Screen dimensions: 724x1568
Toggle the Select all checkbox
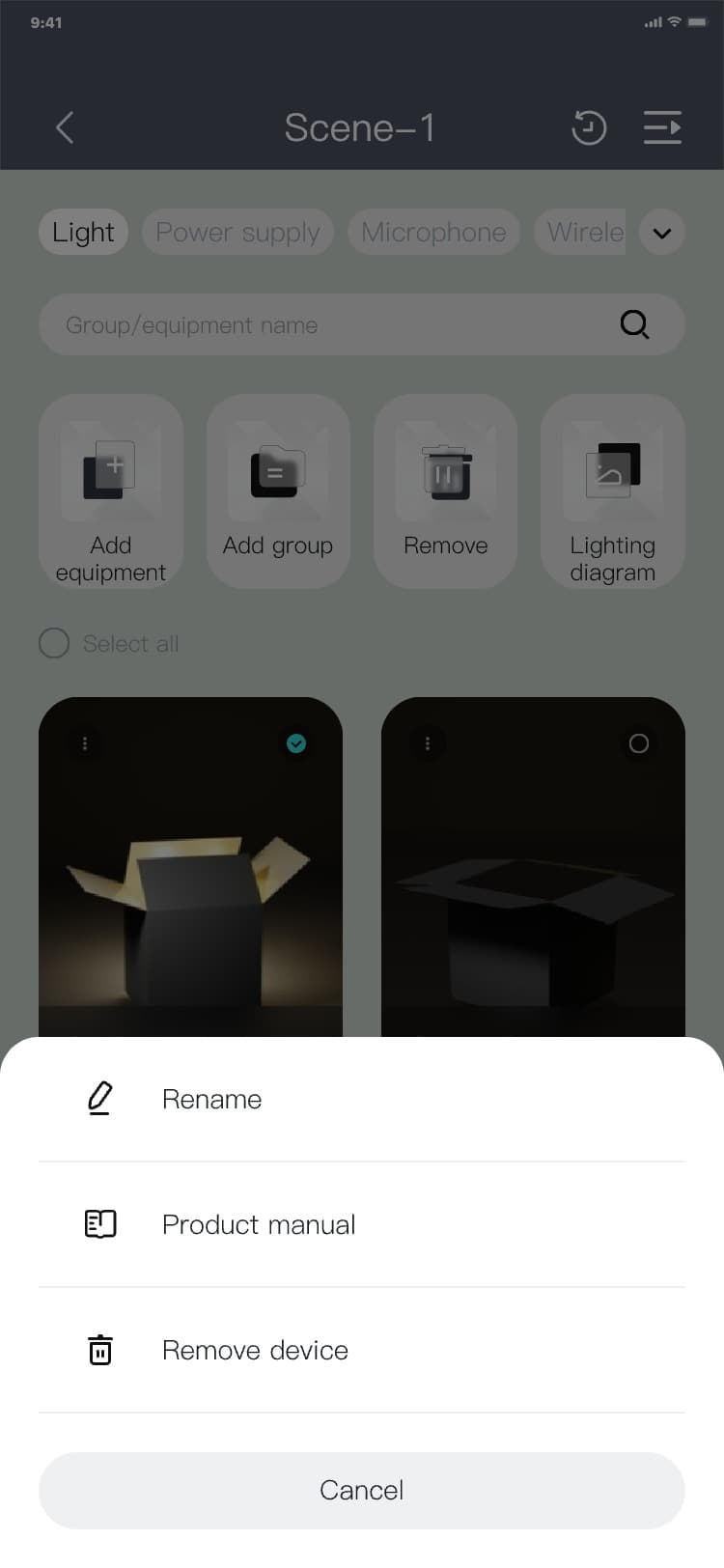tap(54, 643)
